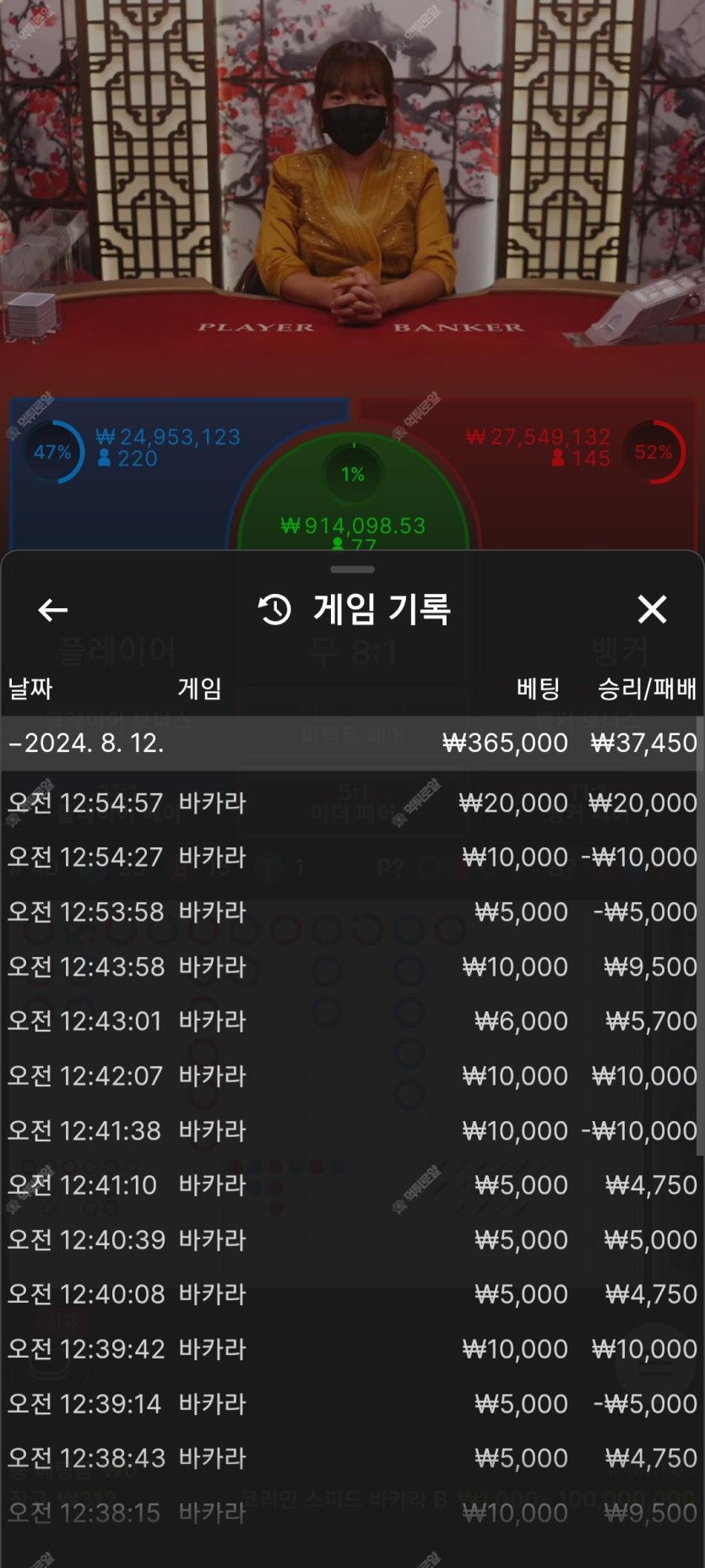Open the 12:42:07 baccarat round record
The height and width of the screenshot is (1568, 705).
351,1075
